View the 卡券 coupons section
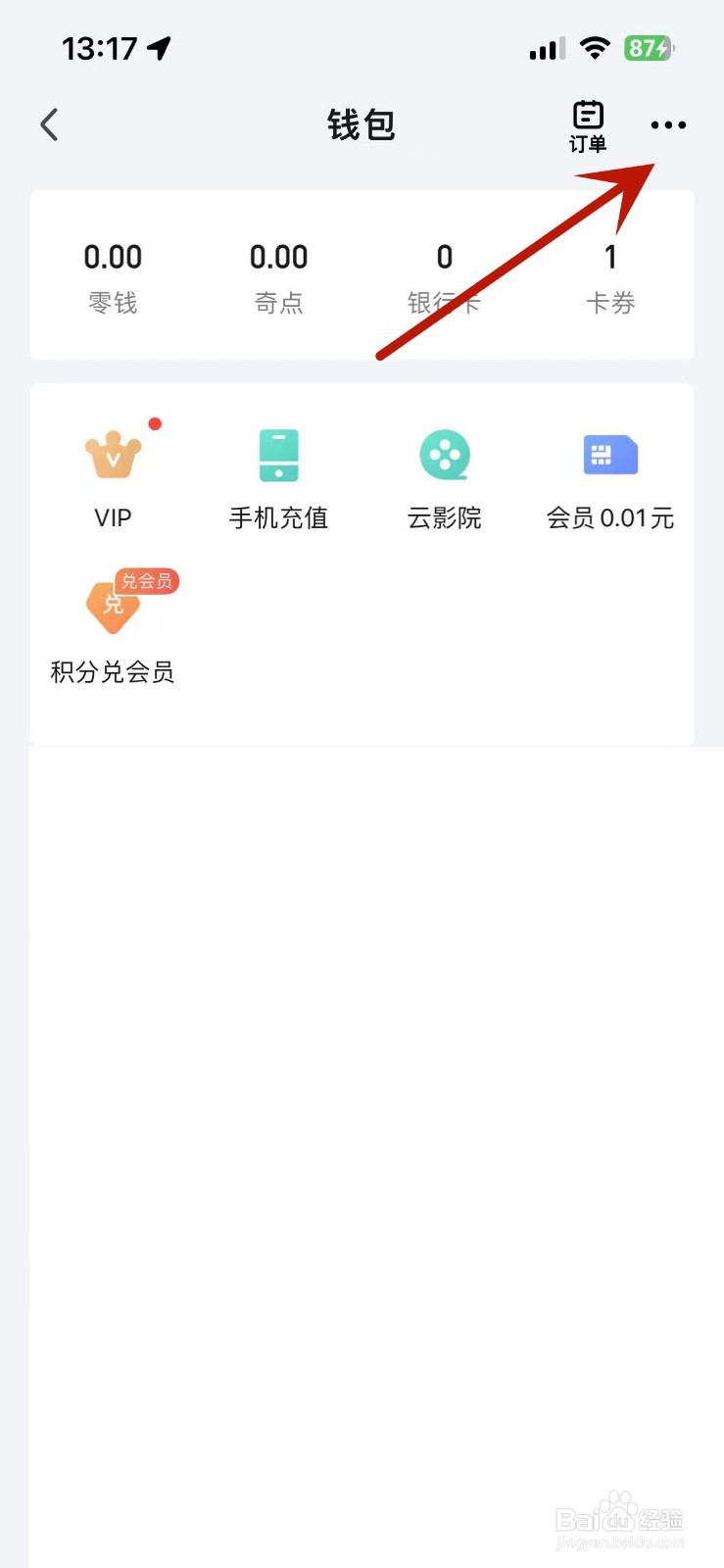This screenshot has height=1568, width=724. tap(609, 303)
